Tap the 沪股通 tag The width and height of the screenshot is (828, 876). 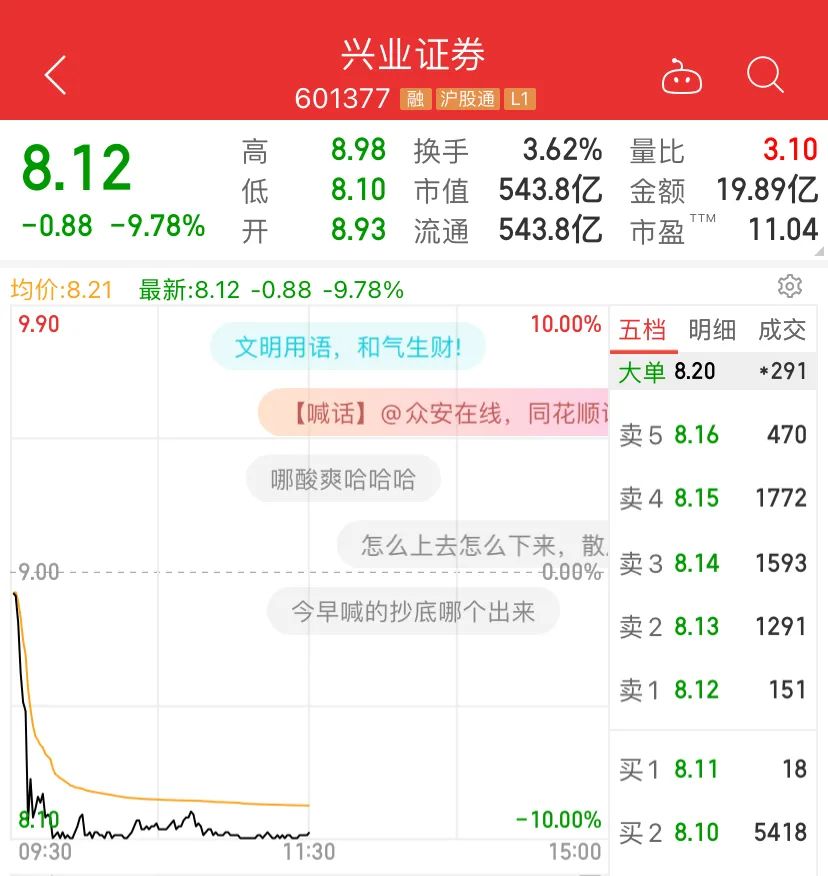tap(468, 99)
